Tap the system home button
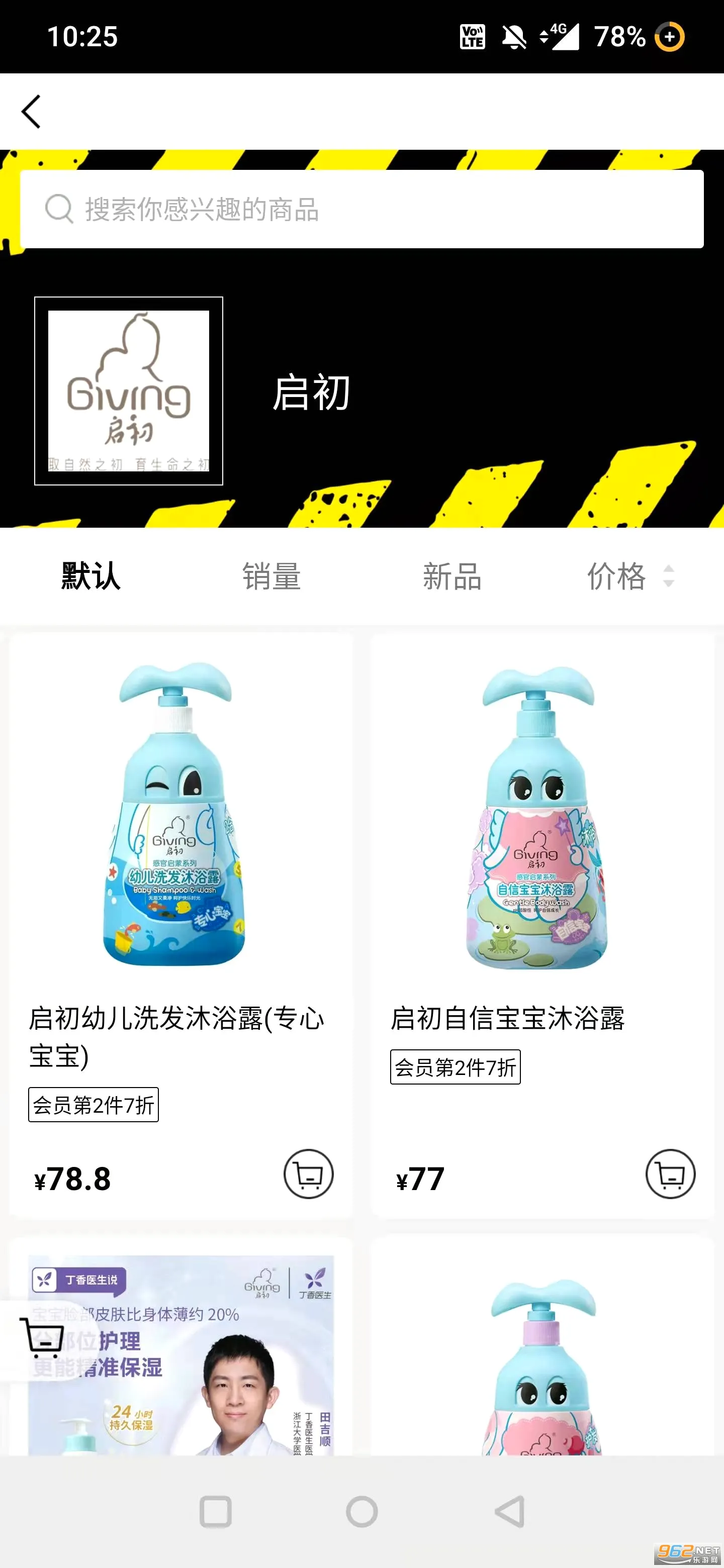Image resolution: width=724 pixels, height=1568 pixels. click(361, 1511)
